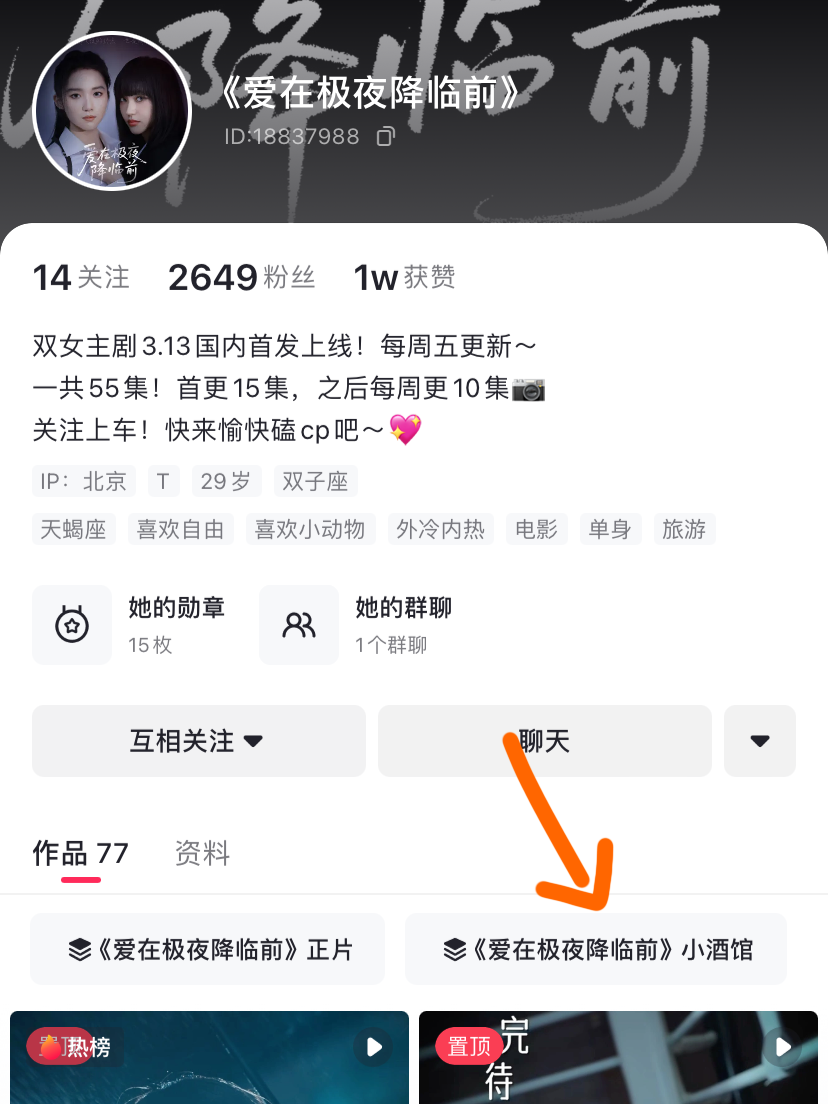Play the pinned video showing 完待
This screenshot has width=828, height=1104.
click(x=618, y=1060)
